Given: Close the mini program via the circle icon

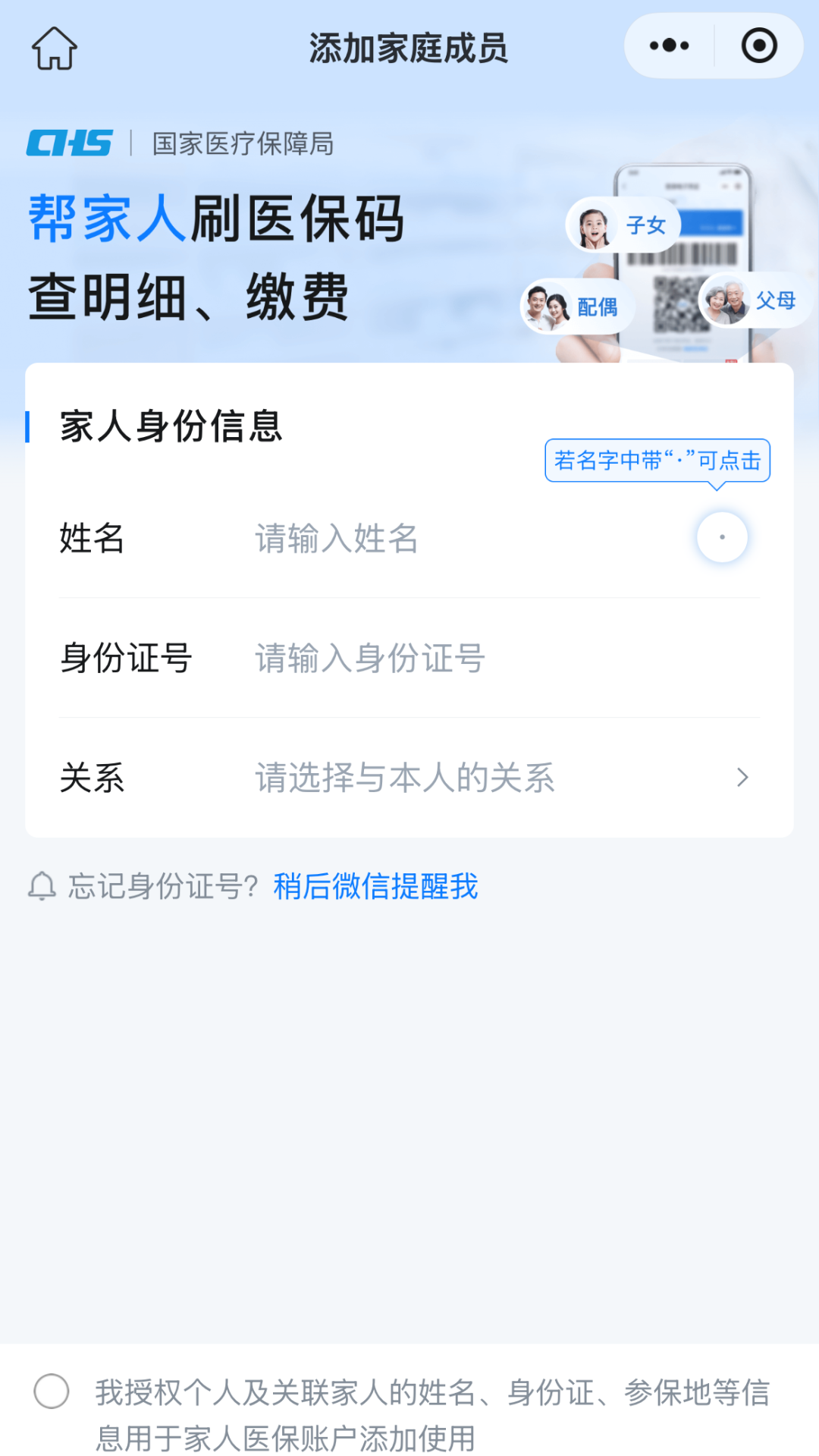Looking at the screenshot, I should click(758, 46).
